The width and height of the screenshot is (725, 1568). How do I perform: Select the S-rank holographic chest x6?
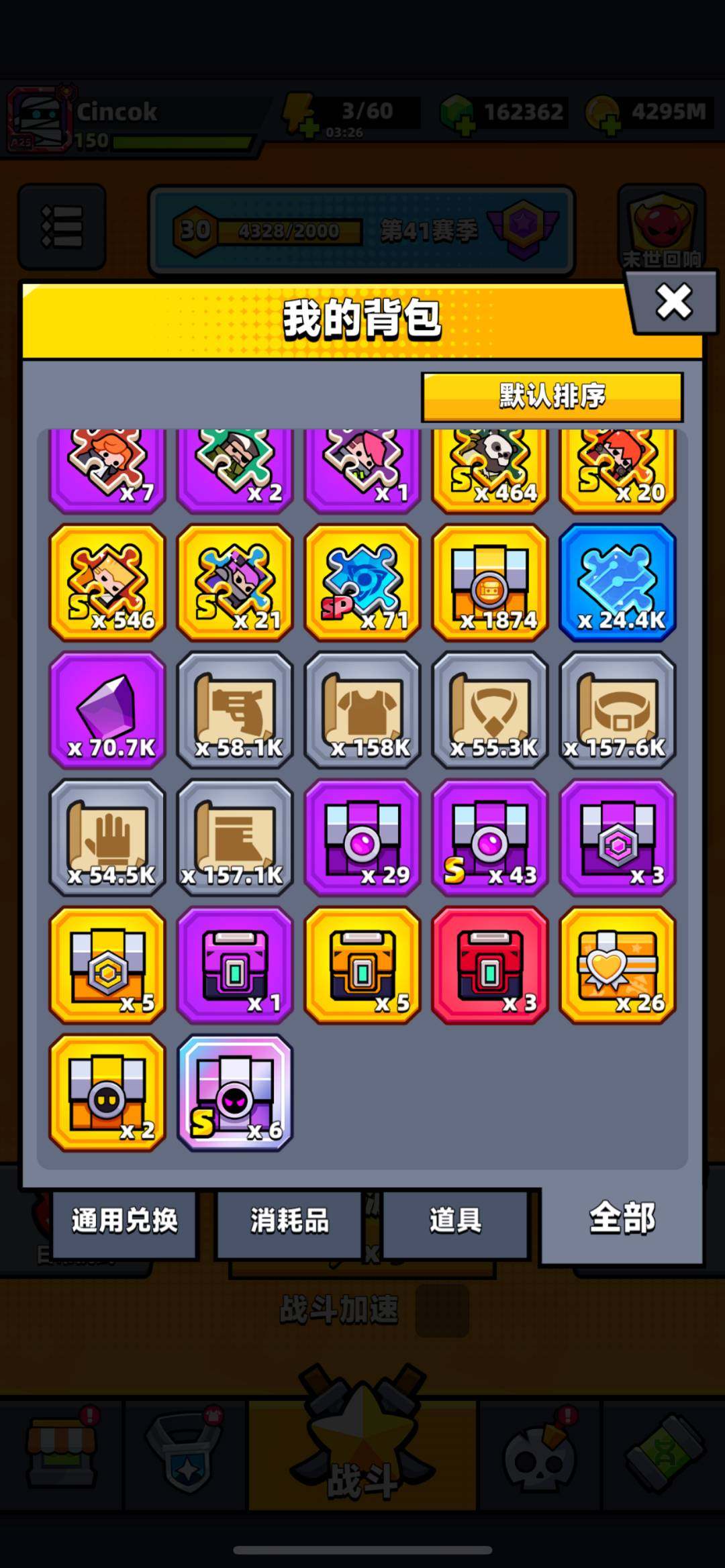(x=235, y=1092)
